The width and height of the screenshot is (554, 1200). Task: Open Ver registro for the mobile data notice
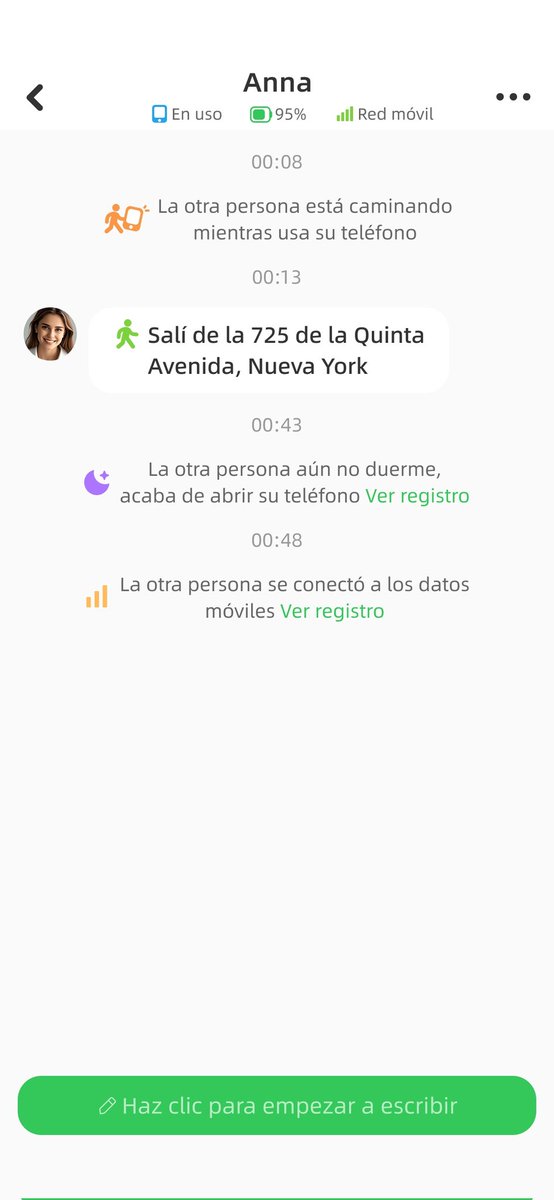pyautogui.click(x=332, y=611)
